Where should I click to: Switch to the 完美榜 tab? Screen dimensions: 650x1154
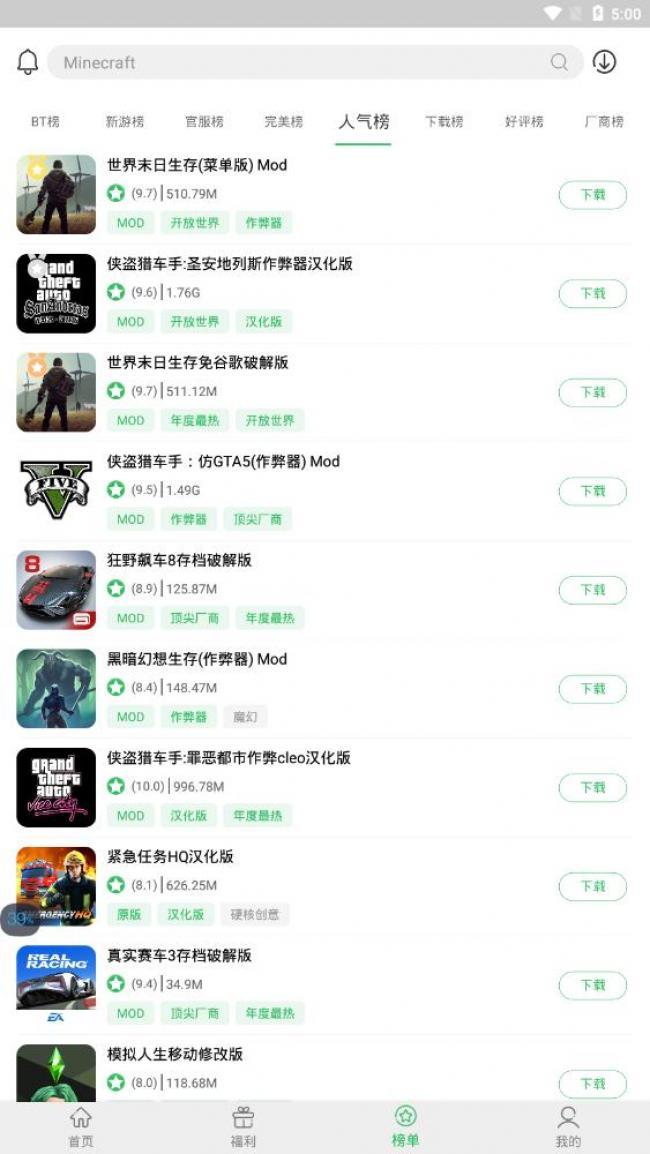(284, 122)
